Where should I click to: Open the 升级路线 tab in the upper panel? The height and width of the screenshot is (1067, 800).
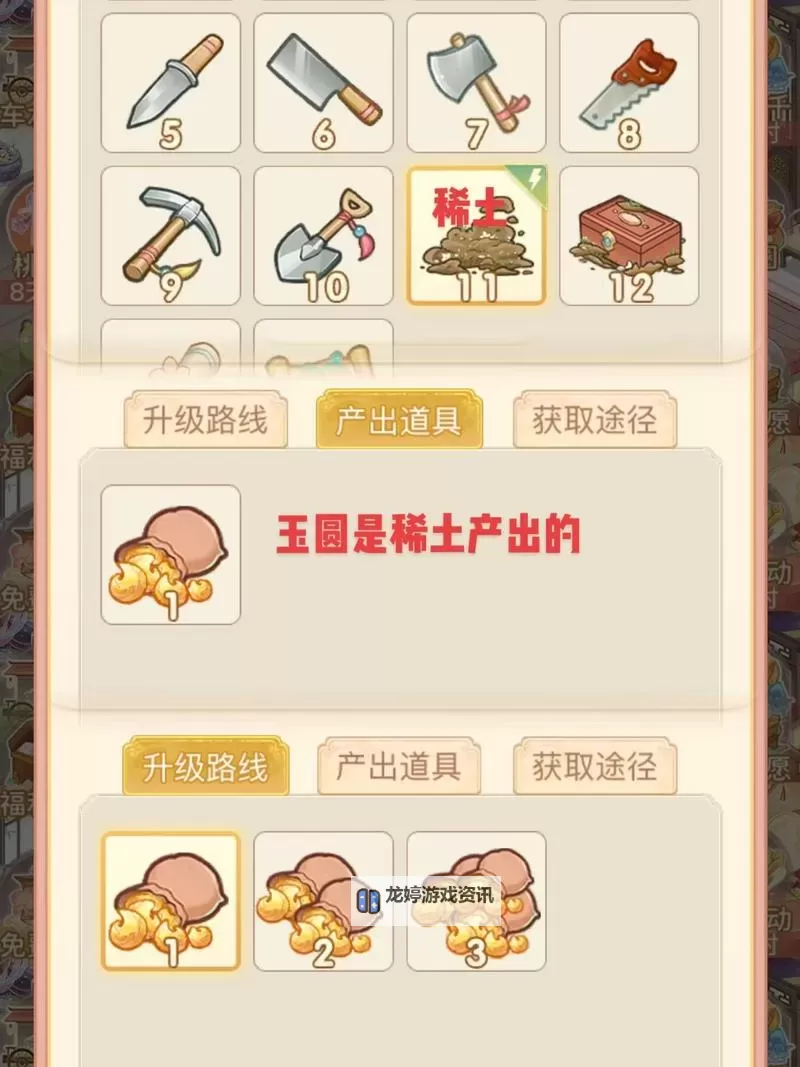pyautogui.click(x=203, y=420)
